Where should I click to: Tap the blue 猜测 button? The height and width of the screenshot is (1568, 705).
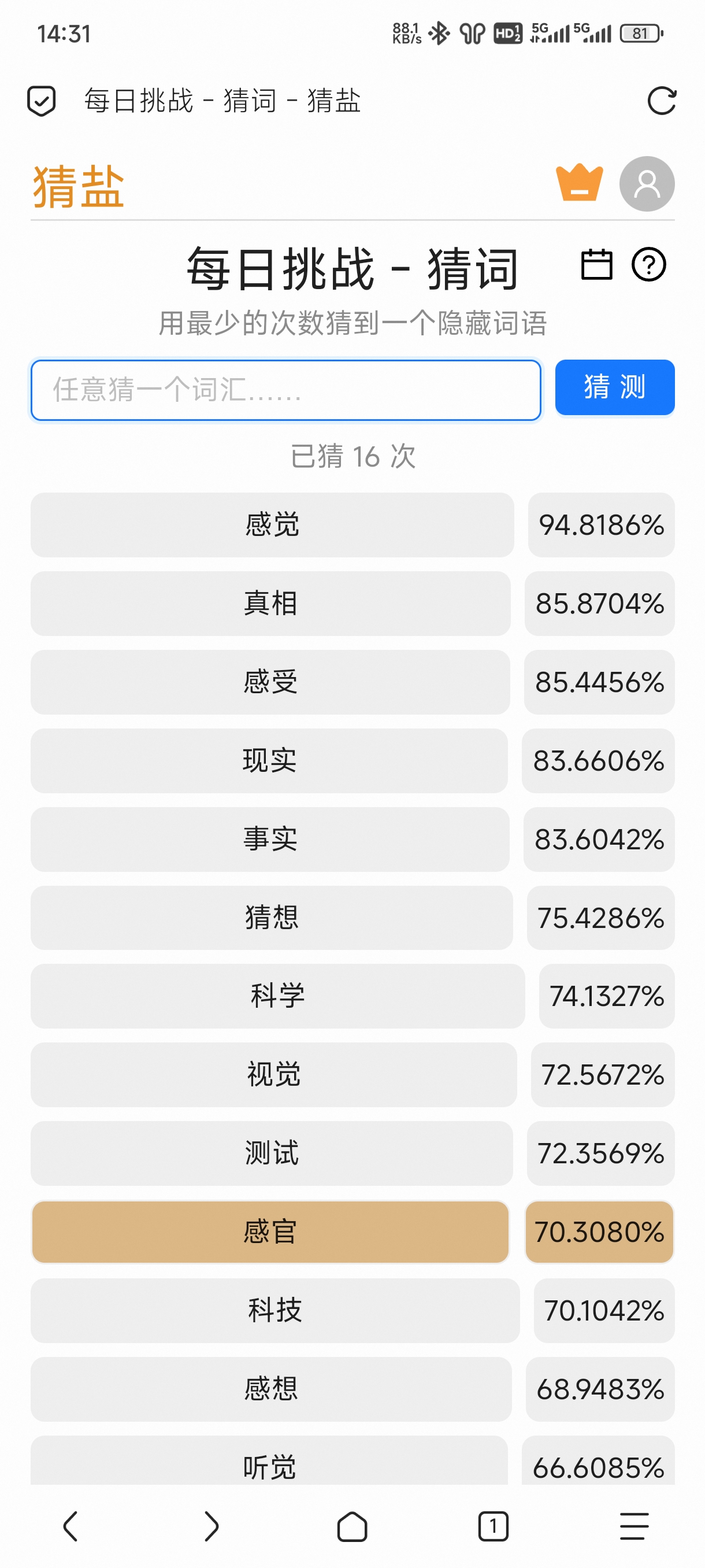[x=614, y=388]
